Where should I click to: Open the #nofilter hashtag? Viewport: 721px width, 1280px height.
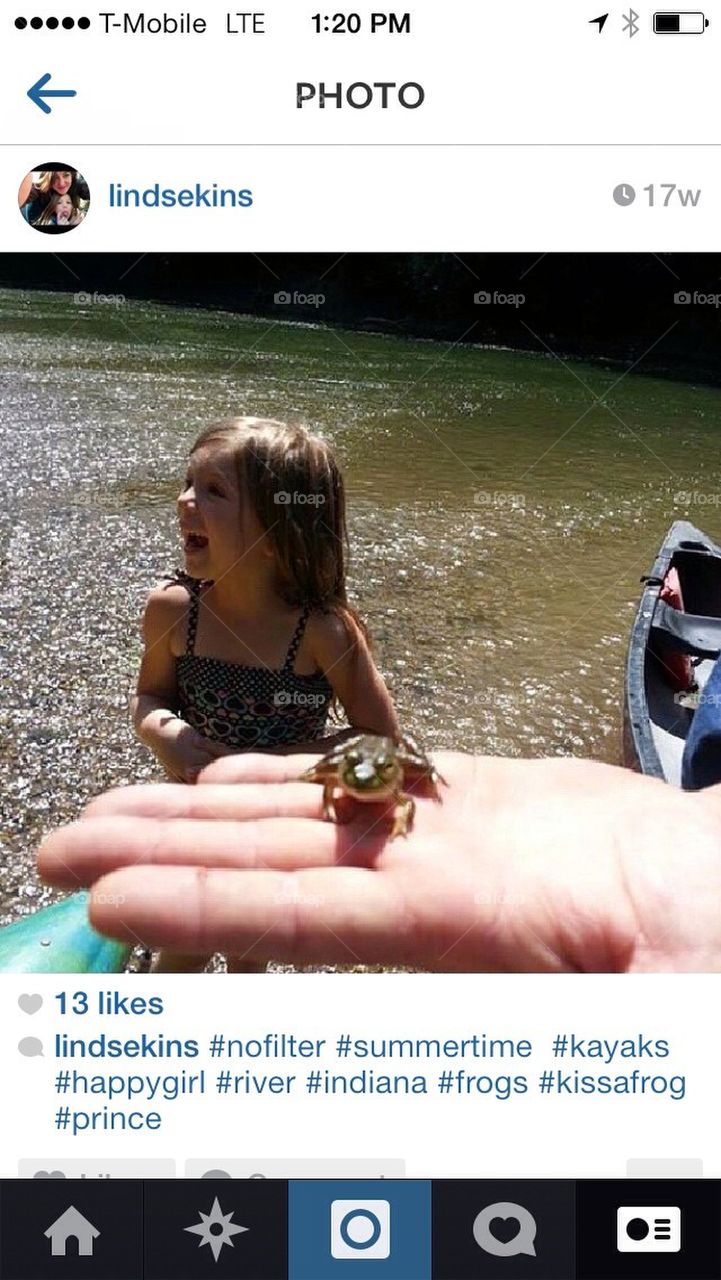click(267, 1047)
